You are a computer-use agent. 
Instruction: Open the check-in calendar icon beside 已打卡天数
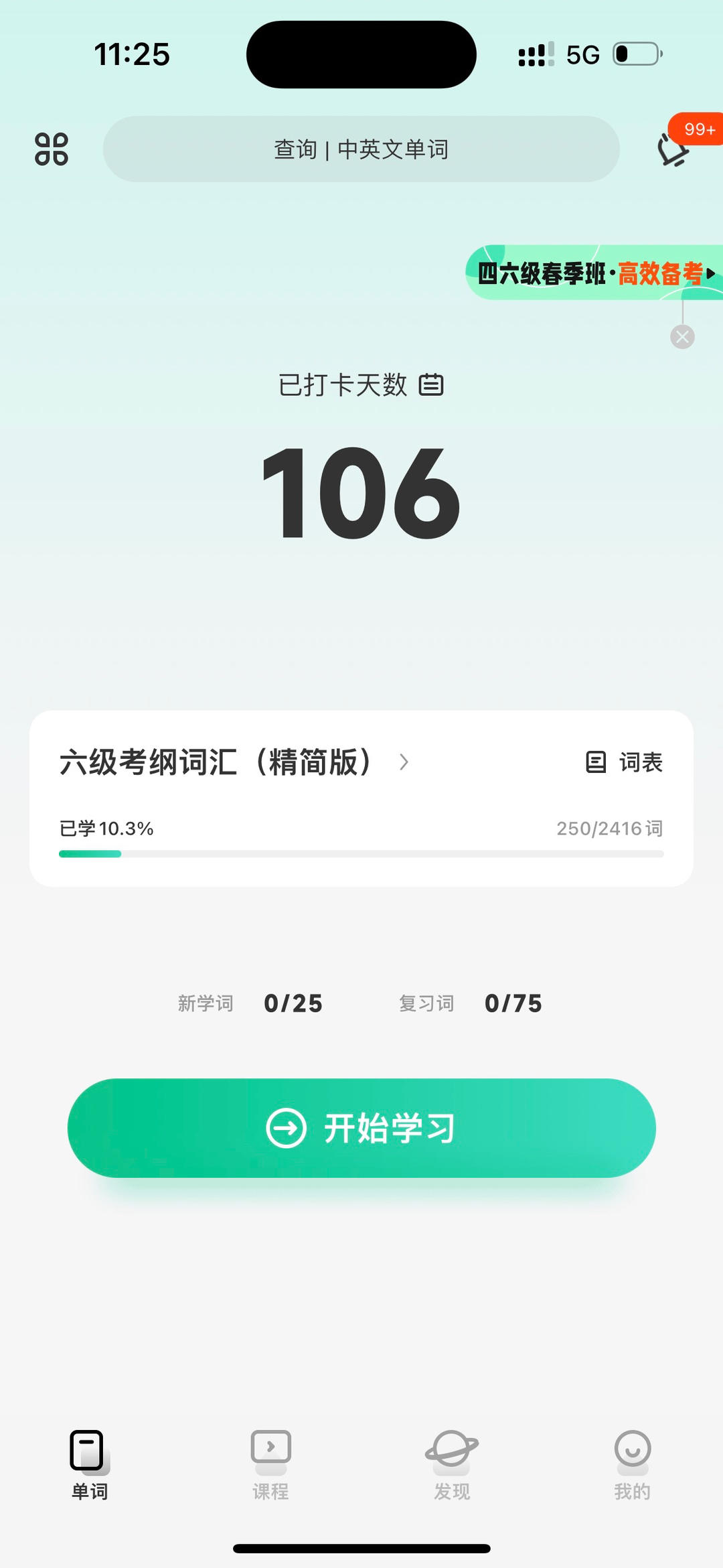(431, 384)
